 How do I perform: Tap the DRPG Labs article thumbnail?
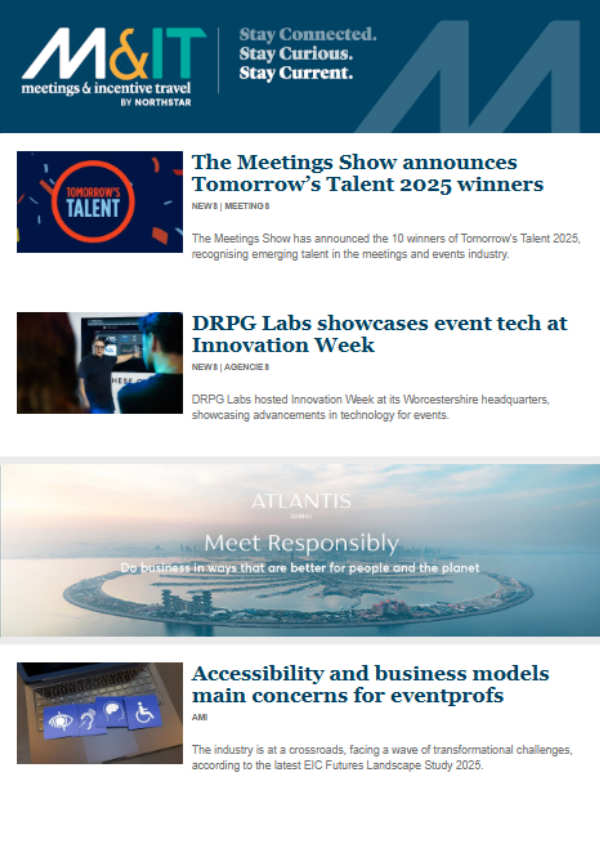coord(100,363)
